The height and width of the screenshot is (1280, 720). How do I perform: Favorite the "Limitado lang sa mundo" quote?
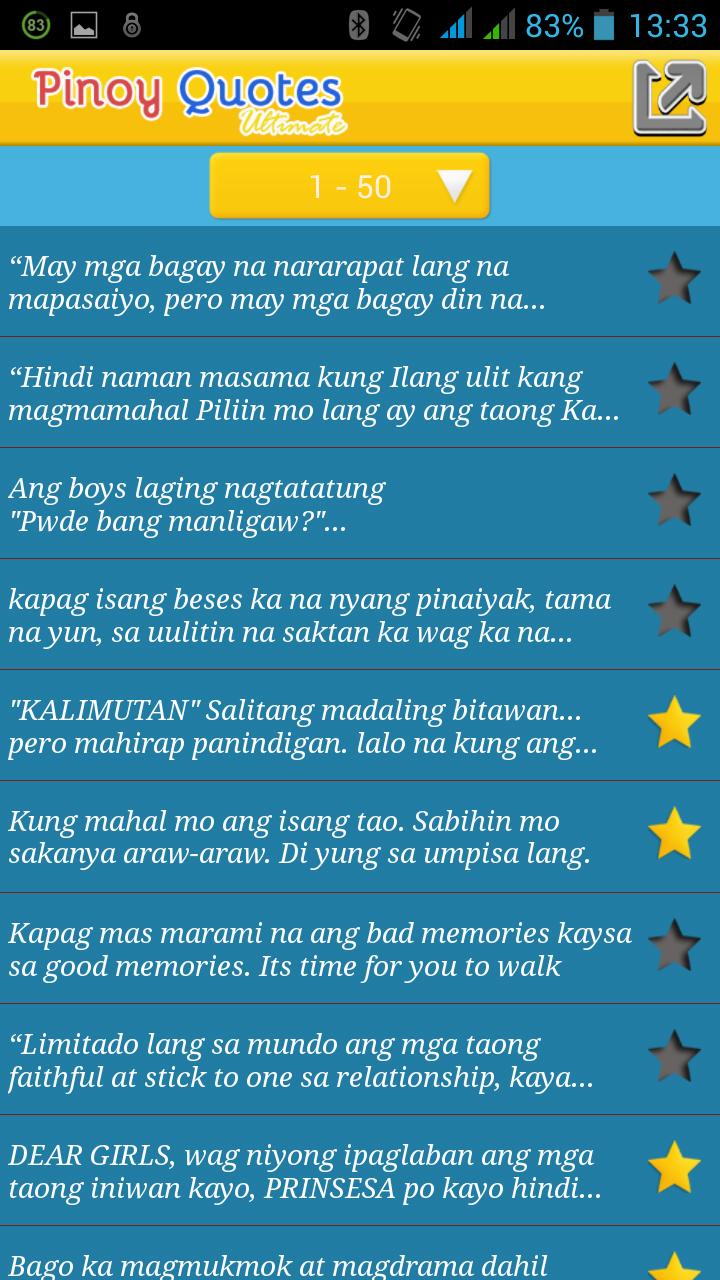tap(673, 1056)
